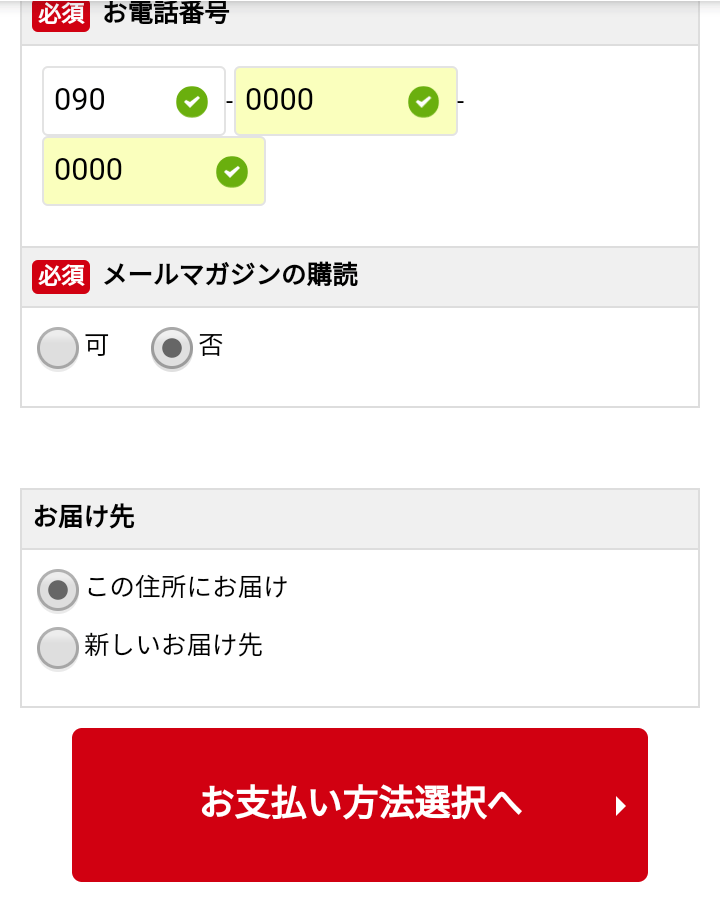Tap the last phone number field
The height and width of the screenshot is (911, 720).
pyautogui.click(x=130, y=171)
